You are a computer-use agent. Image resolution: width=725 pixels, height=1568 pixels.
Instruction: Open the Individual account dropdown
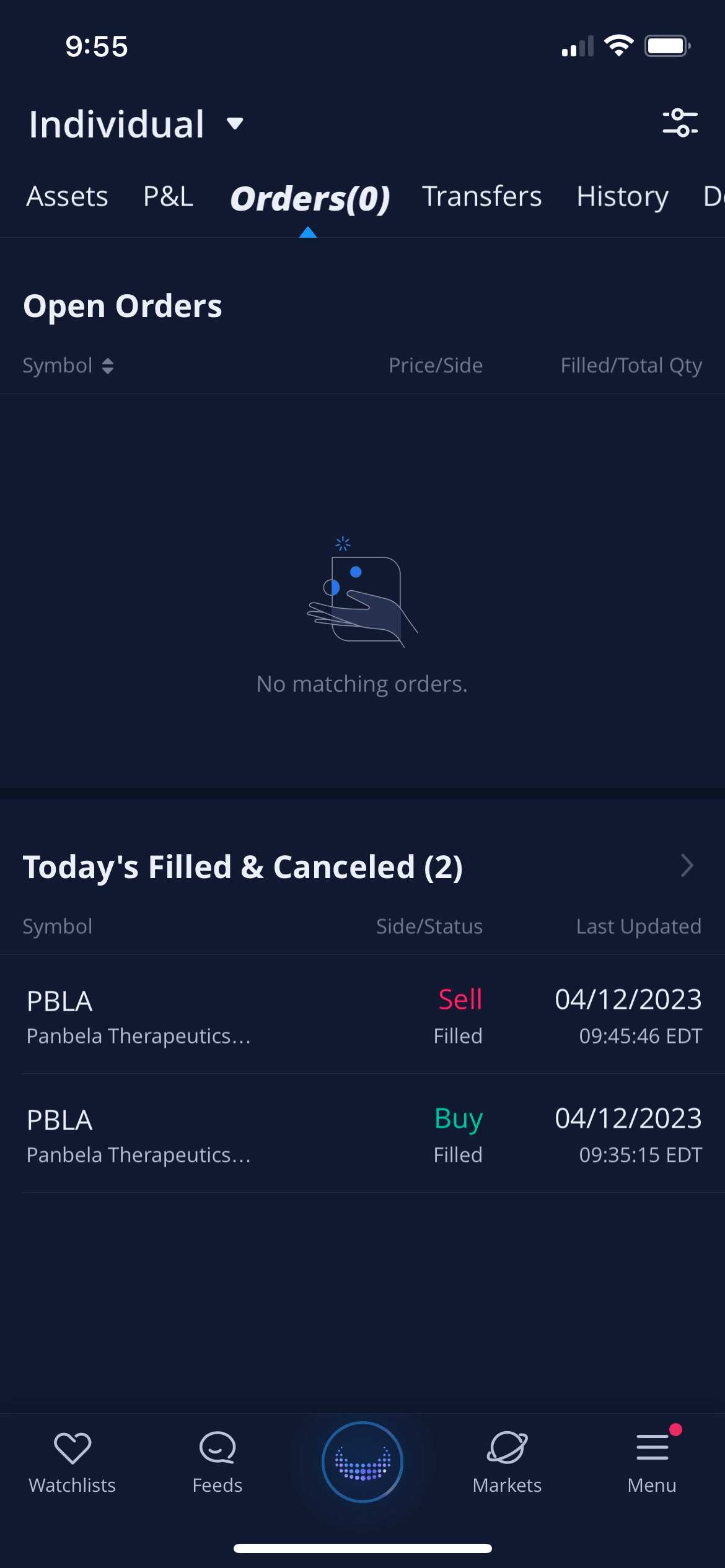[136, 124]
